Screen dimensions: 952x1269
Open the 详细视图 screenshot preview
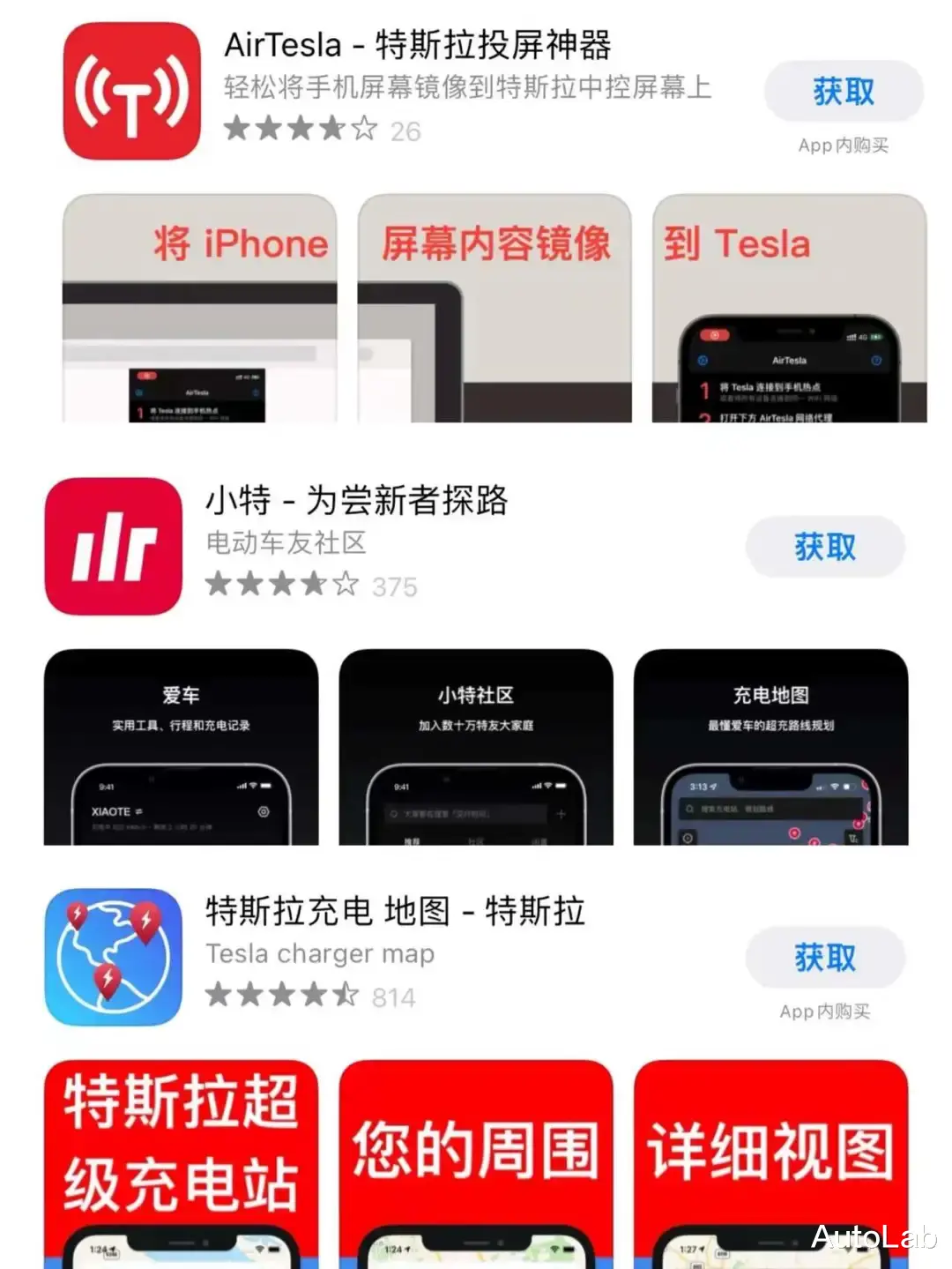coord(770,1155)
